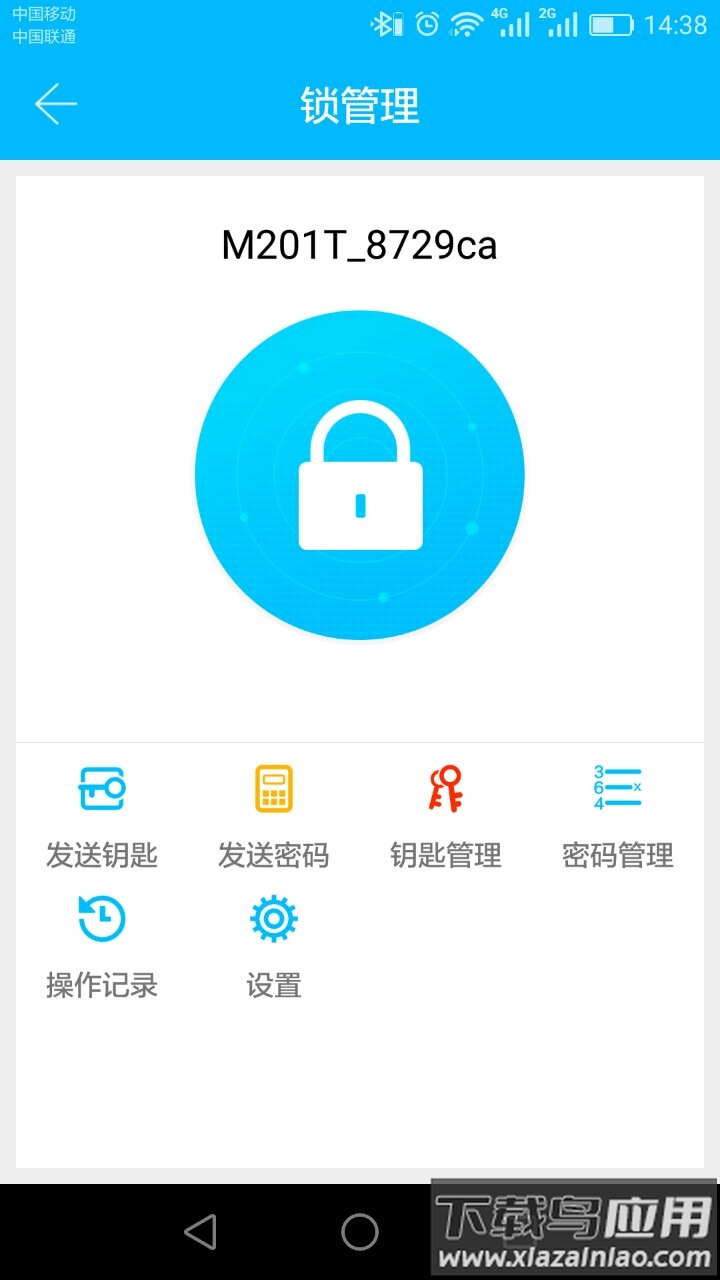The height and width of the screenshot is (1280, 720).
Task: Click the back arrow in the title bar
Action: (x=57, y=102)
